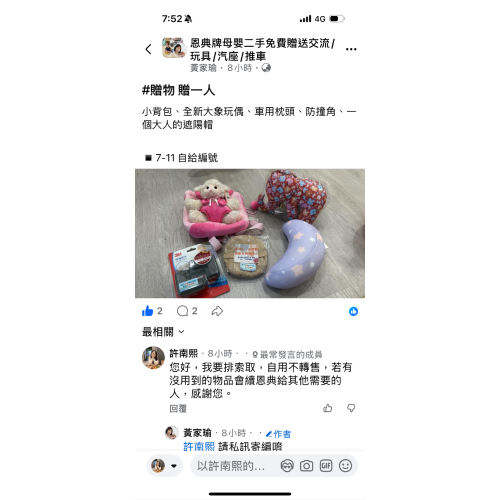Viewport: 500px width, 500px height.
Task: Like the post with the thumbs-up icon
Action: (x=147, y=311)
